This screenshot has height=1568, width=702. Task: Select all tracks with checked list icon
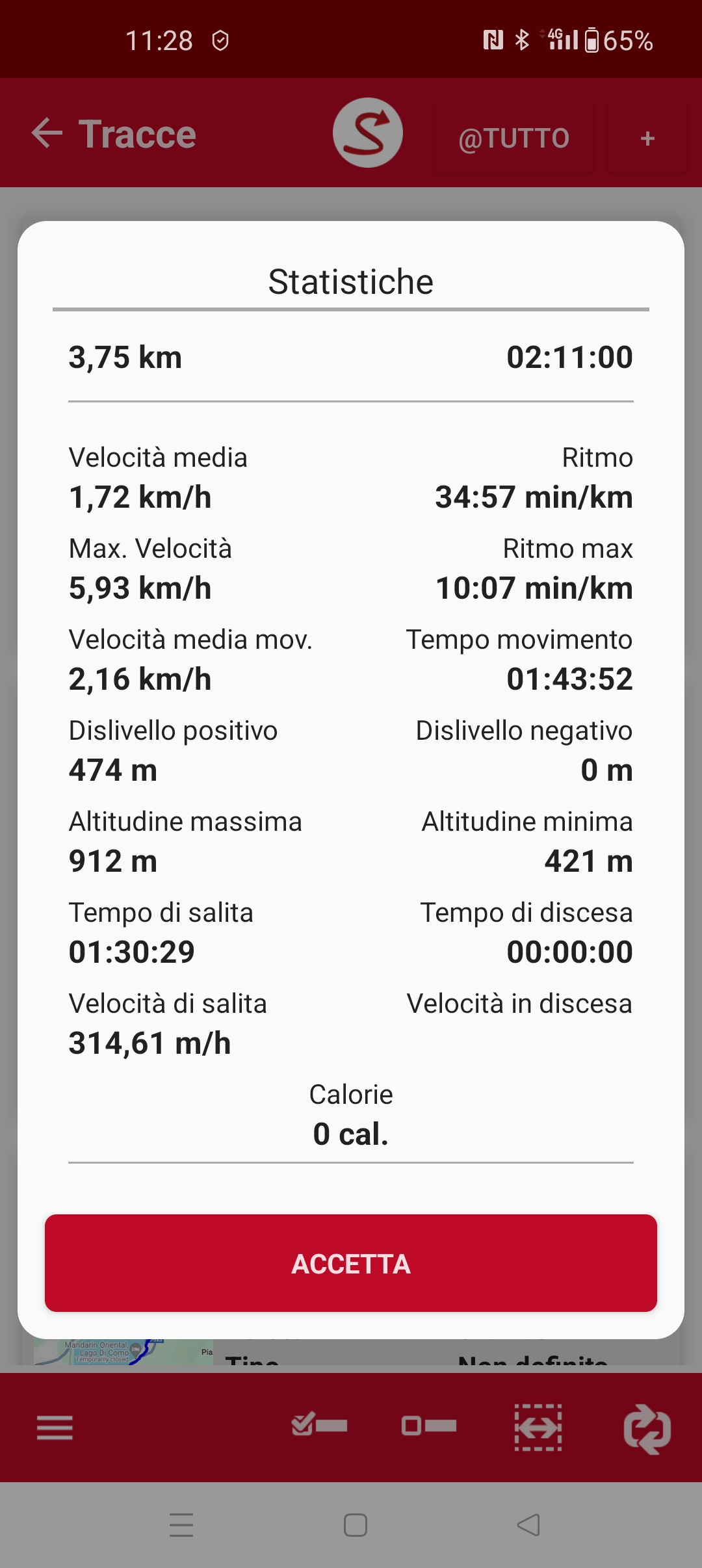coord(319,1425)
